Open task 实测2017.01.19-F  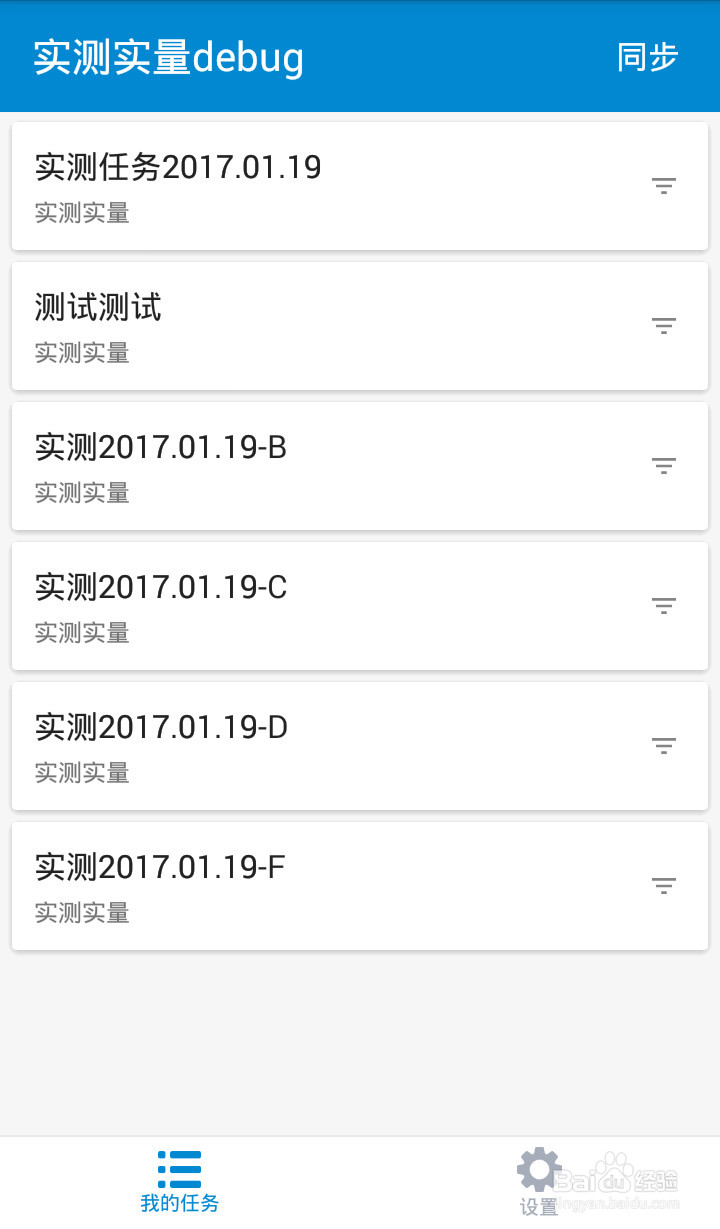click(360, 886)
